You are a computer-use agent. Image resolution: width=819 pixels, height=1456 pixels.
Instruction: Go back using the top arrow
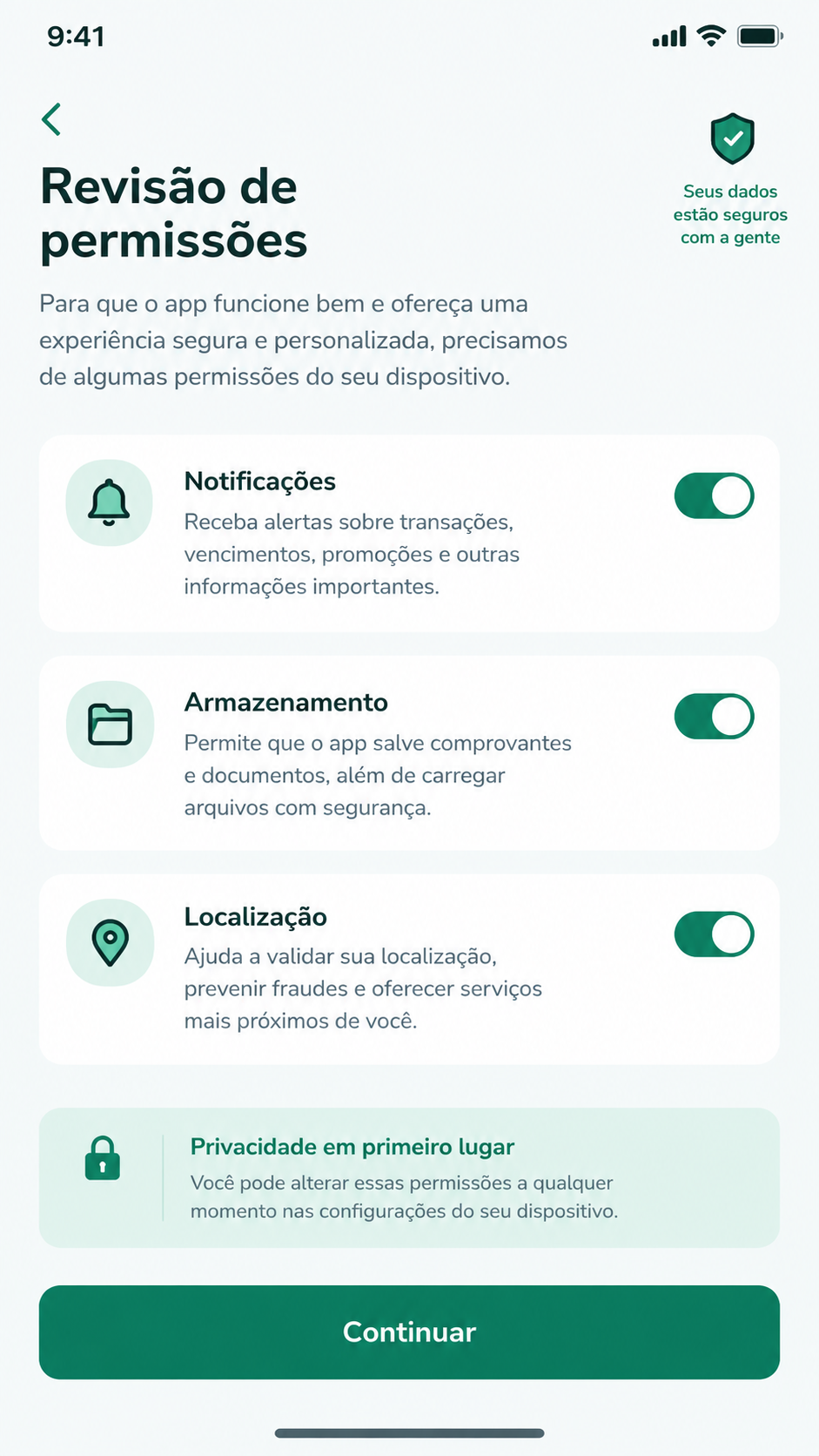pyautogui.click(x=51, y=119)
